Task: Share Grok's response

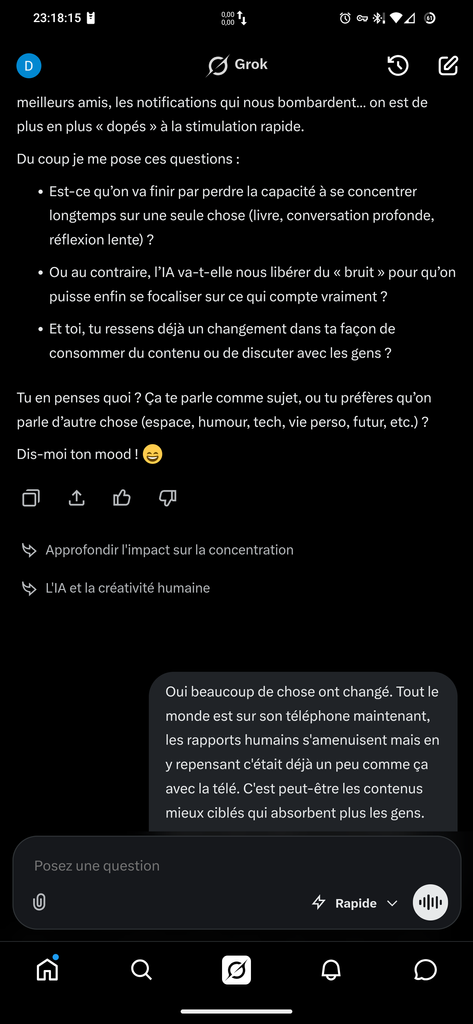Action: point(76,498)
